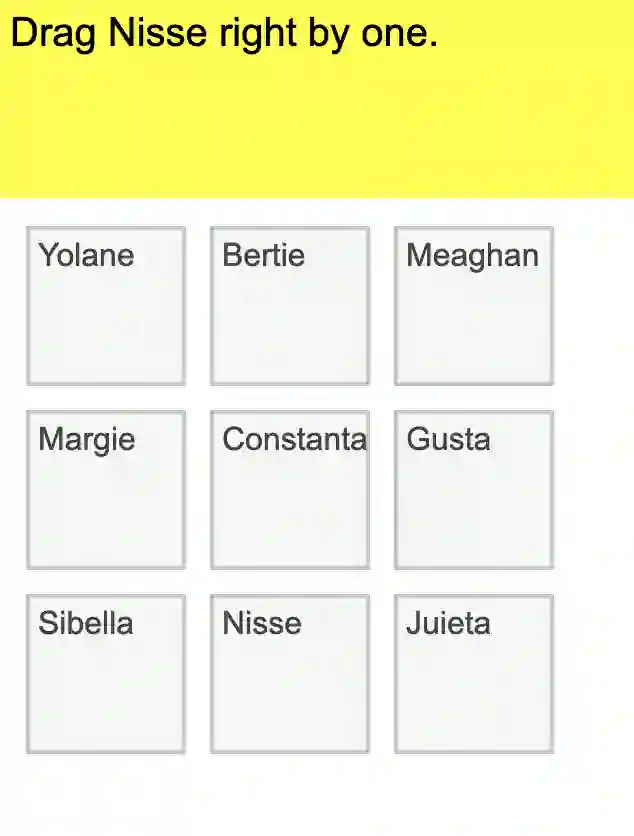The height and width of the screenshot is (836, 634).
Task: Select the Margie box
Action: (x=106, y=489)
